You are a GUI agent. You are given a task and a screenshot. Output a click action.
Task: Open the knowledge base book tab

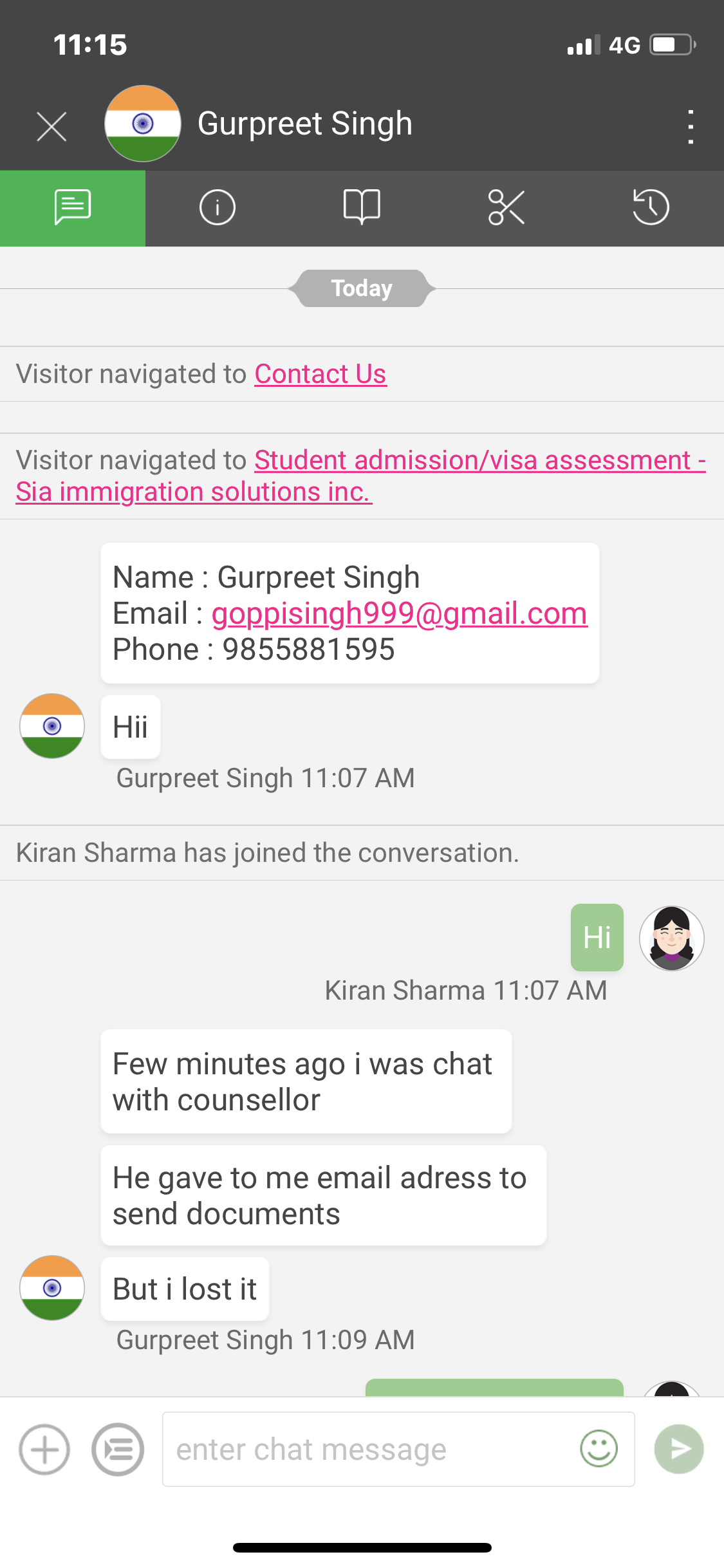(362, 207)
